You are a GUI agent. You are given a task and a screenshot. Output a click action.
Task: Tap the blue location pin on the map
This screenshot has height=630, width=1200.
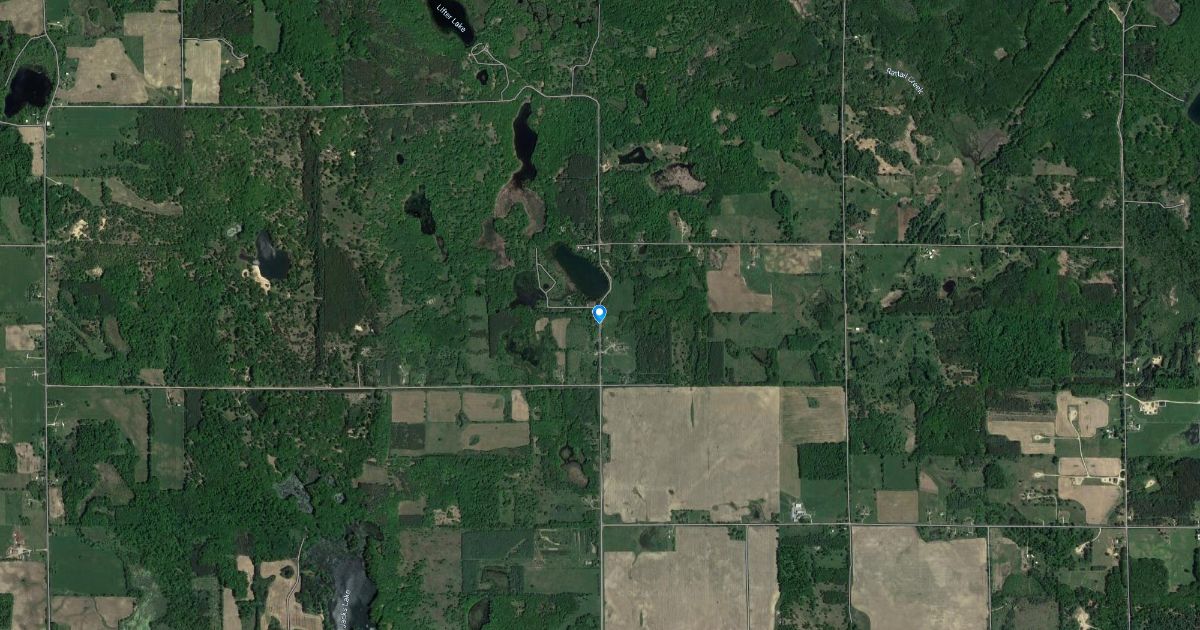599,314
